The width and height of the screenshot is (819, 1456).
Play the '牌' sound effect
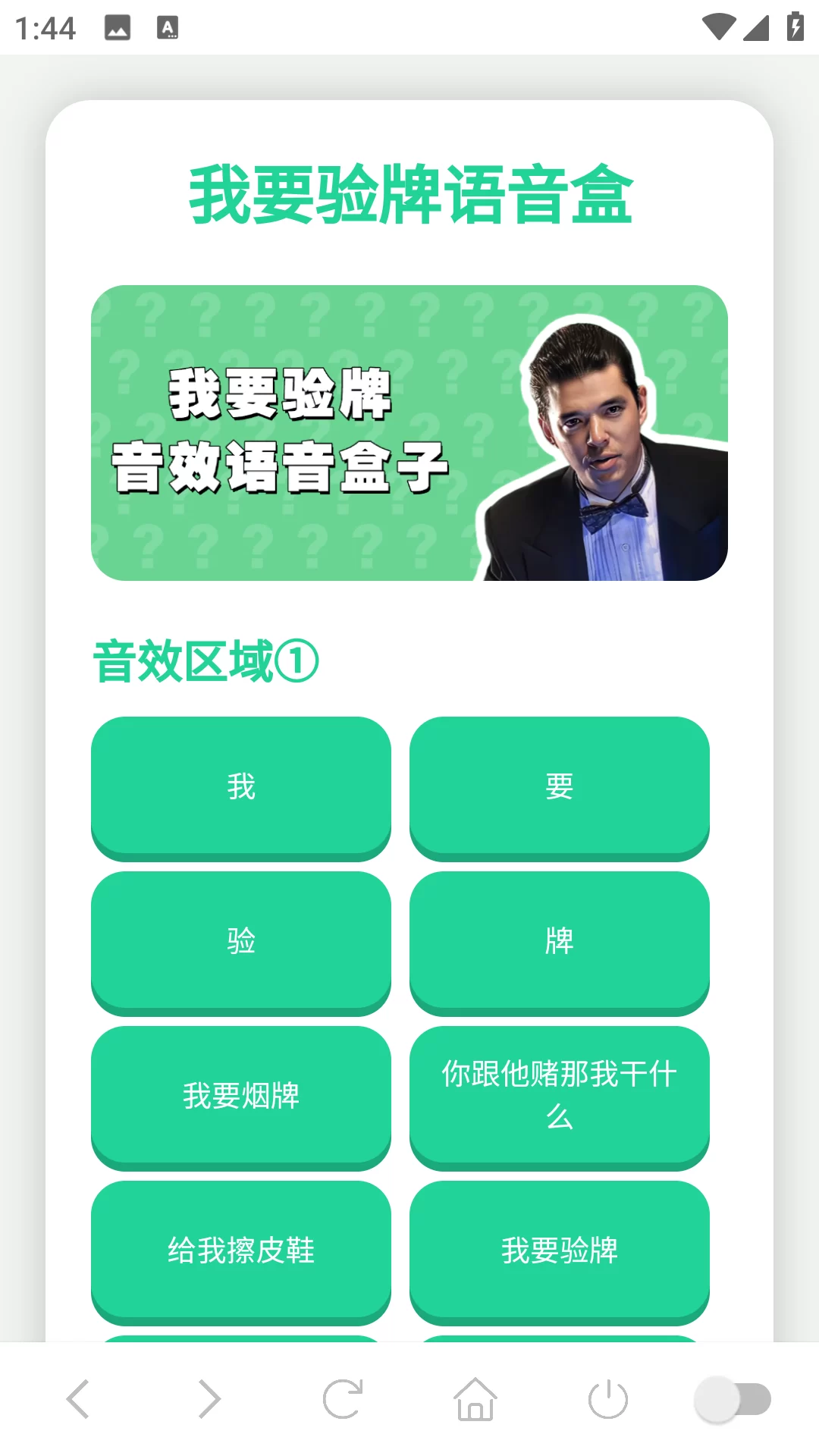[559, 941]
